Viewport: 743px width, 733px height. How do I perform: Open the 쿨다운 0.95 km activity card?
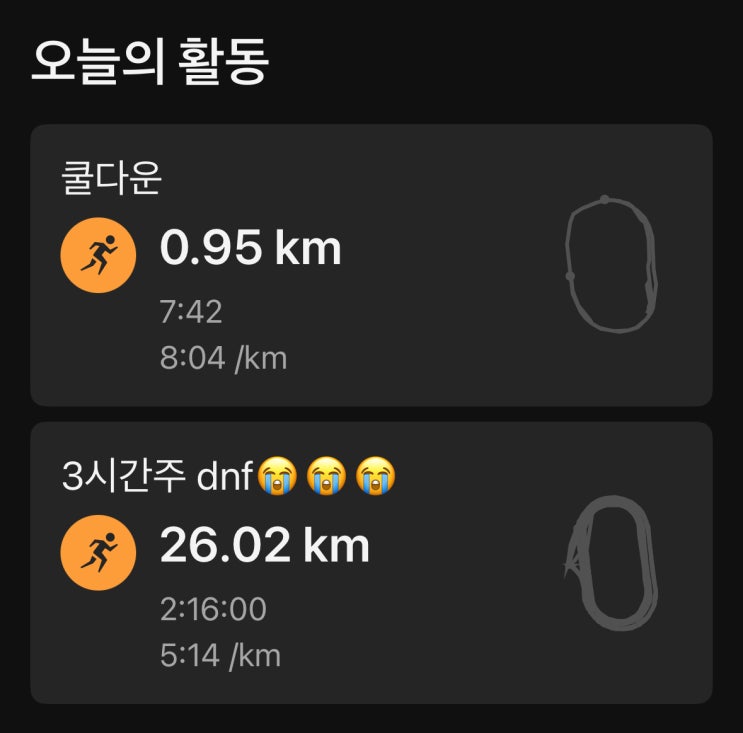point(370,265)
